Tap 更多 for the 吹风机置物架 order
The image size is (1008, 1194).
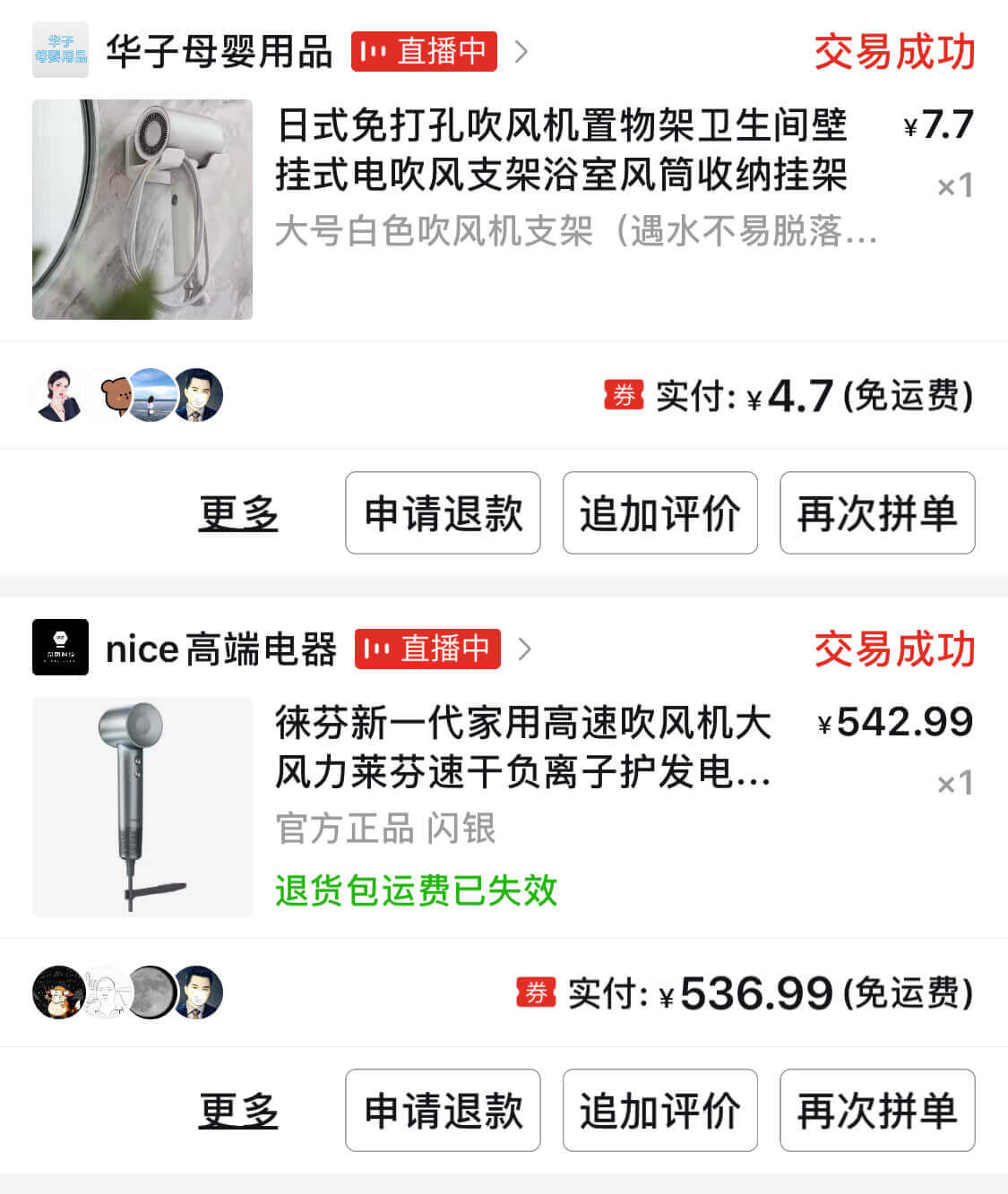click(x=238, y=513)
